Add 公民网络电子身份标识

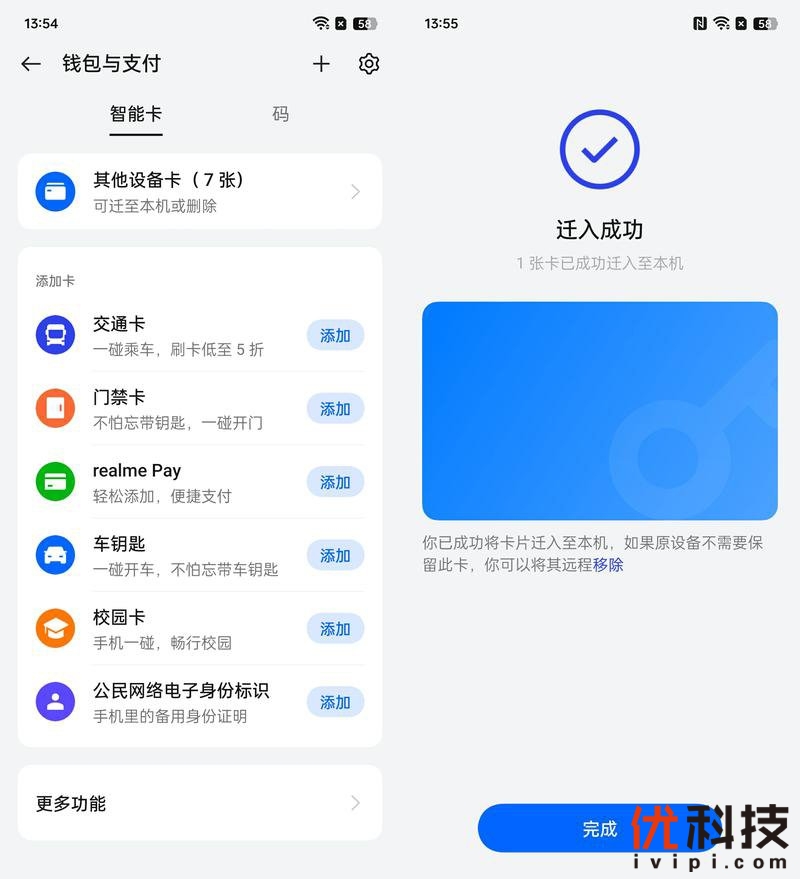335,702
